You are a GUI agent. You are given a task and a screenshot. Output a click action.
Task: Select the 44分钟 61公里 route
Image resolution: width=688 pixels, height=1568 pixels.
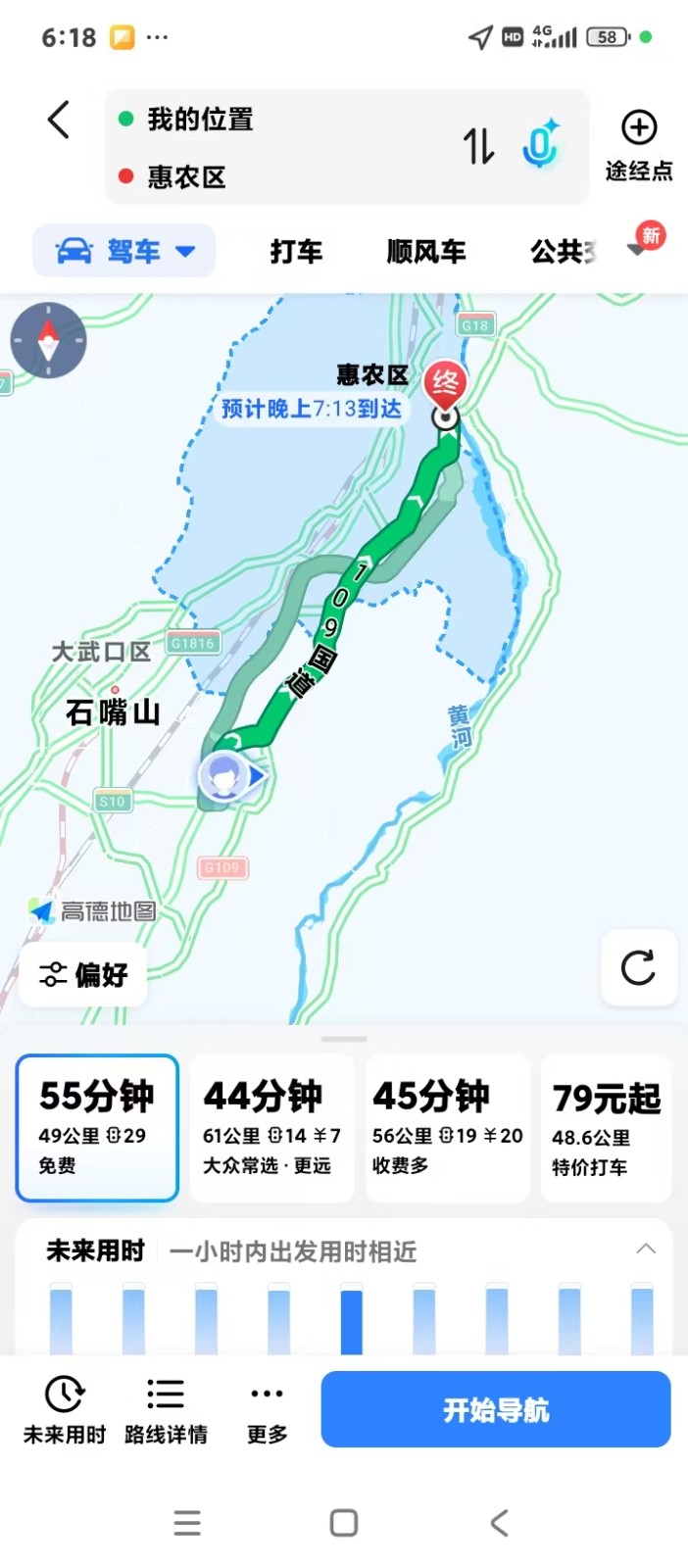[271, 1128]
